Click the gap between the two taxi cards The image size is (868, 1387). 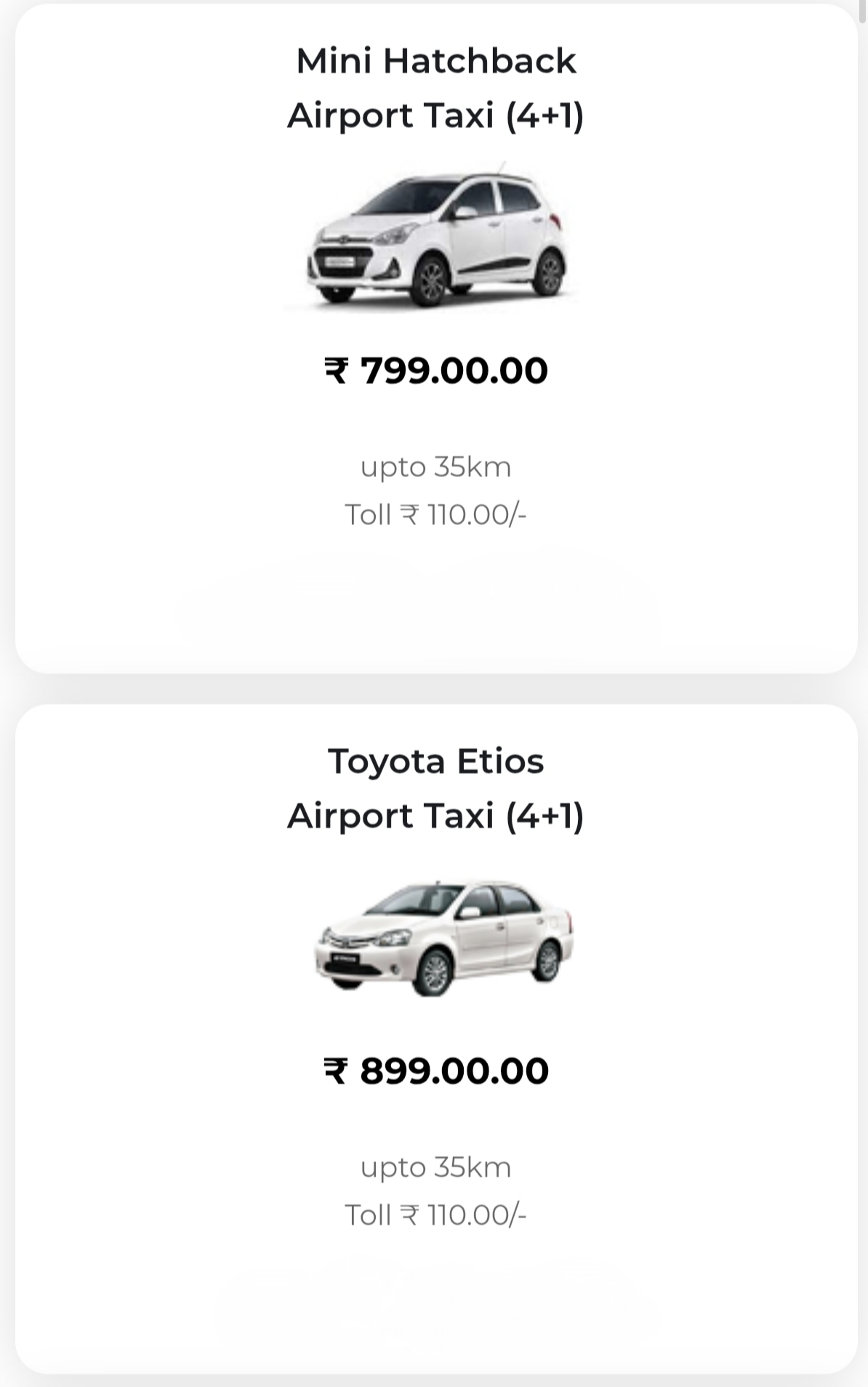(434, 686)
